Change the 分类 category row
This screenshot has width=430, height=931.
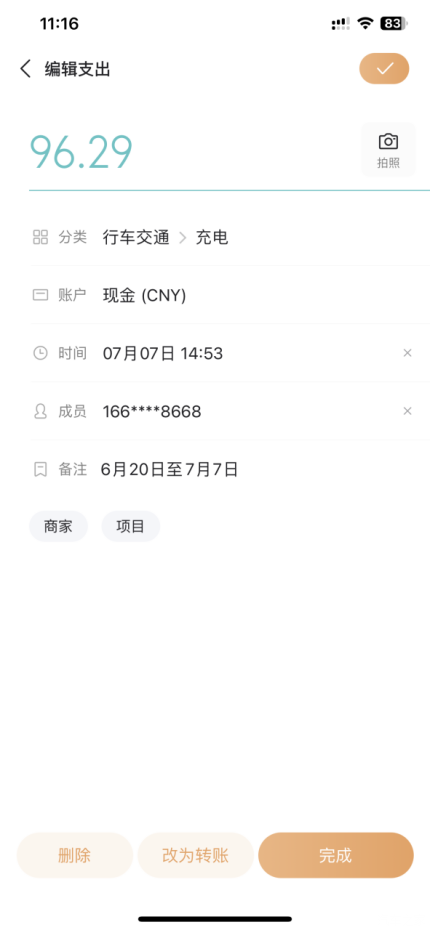click(x=230, y=238)
